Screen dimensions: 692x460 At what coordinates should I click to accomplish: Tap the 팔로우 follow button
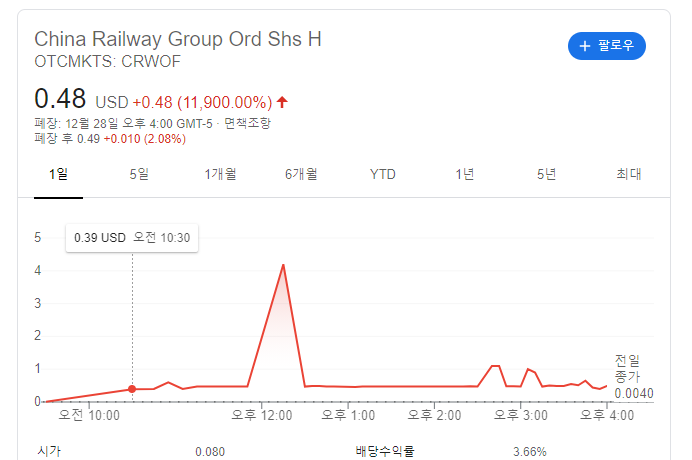(x=606, y=46)
